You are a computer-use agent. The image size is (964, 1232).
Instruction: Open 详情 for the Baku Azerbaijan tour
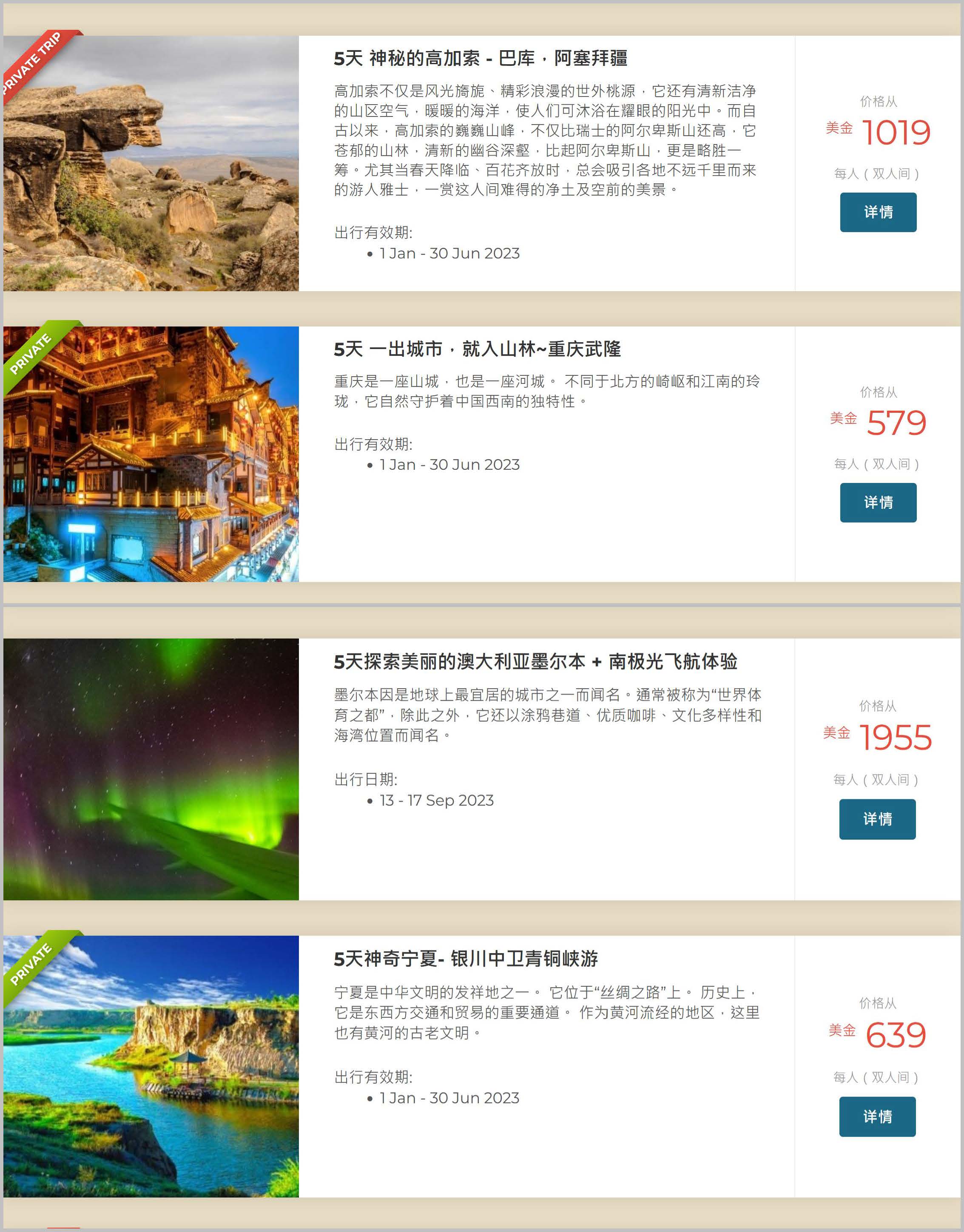(878, 212)
